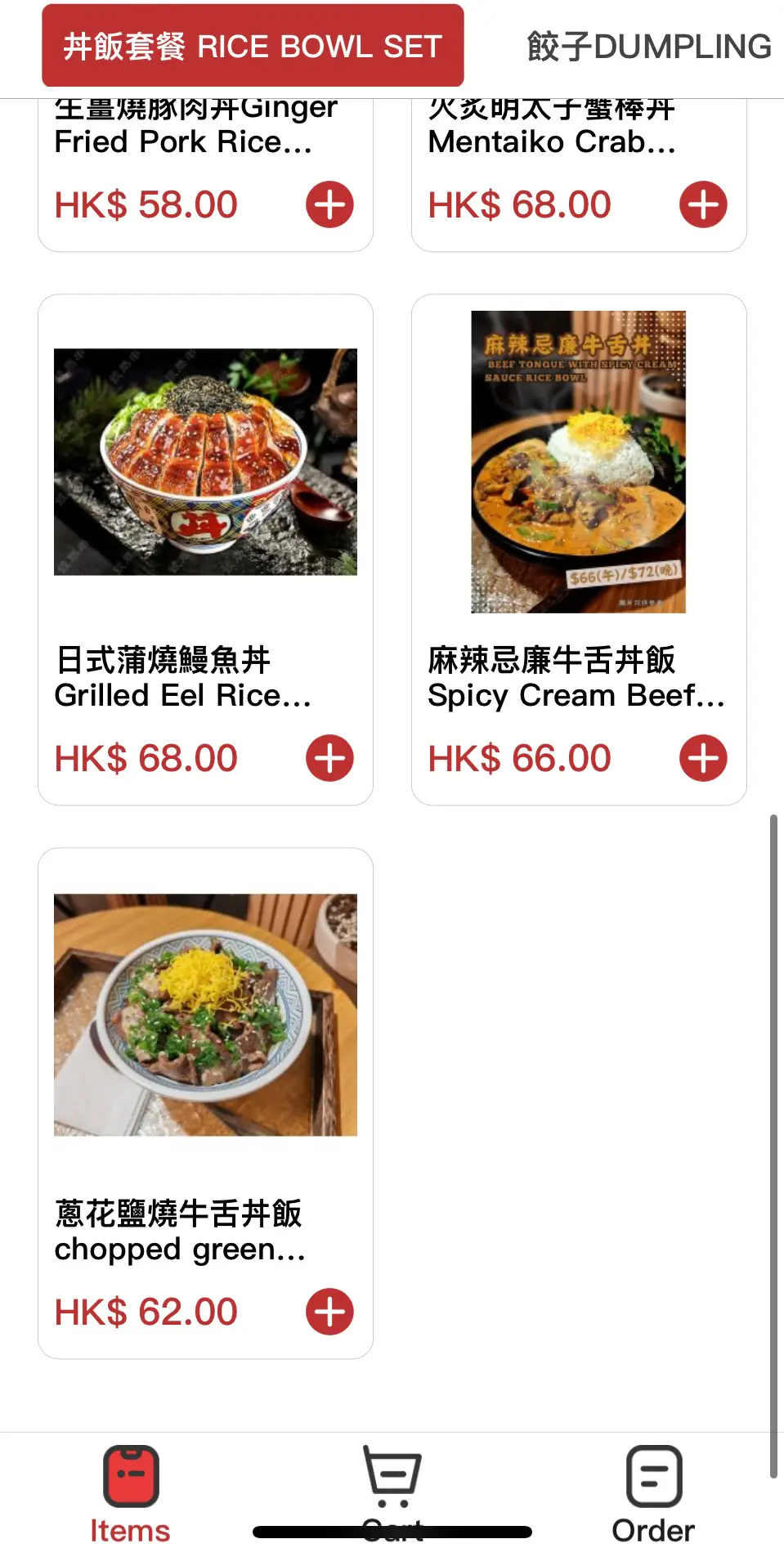Add Mentaiko Crab rice bowl to cart
This screenshot has width=784, height=1557.
click(703, 204)
